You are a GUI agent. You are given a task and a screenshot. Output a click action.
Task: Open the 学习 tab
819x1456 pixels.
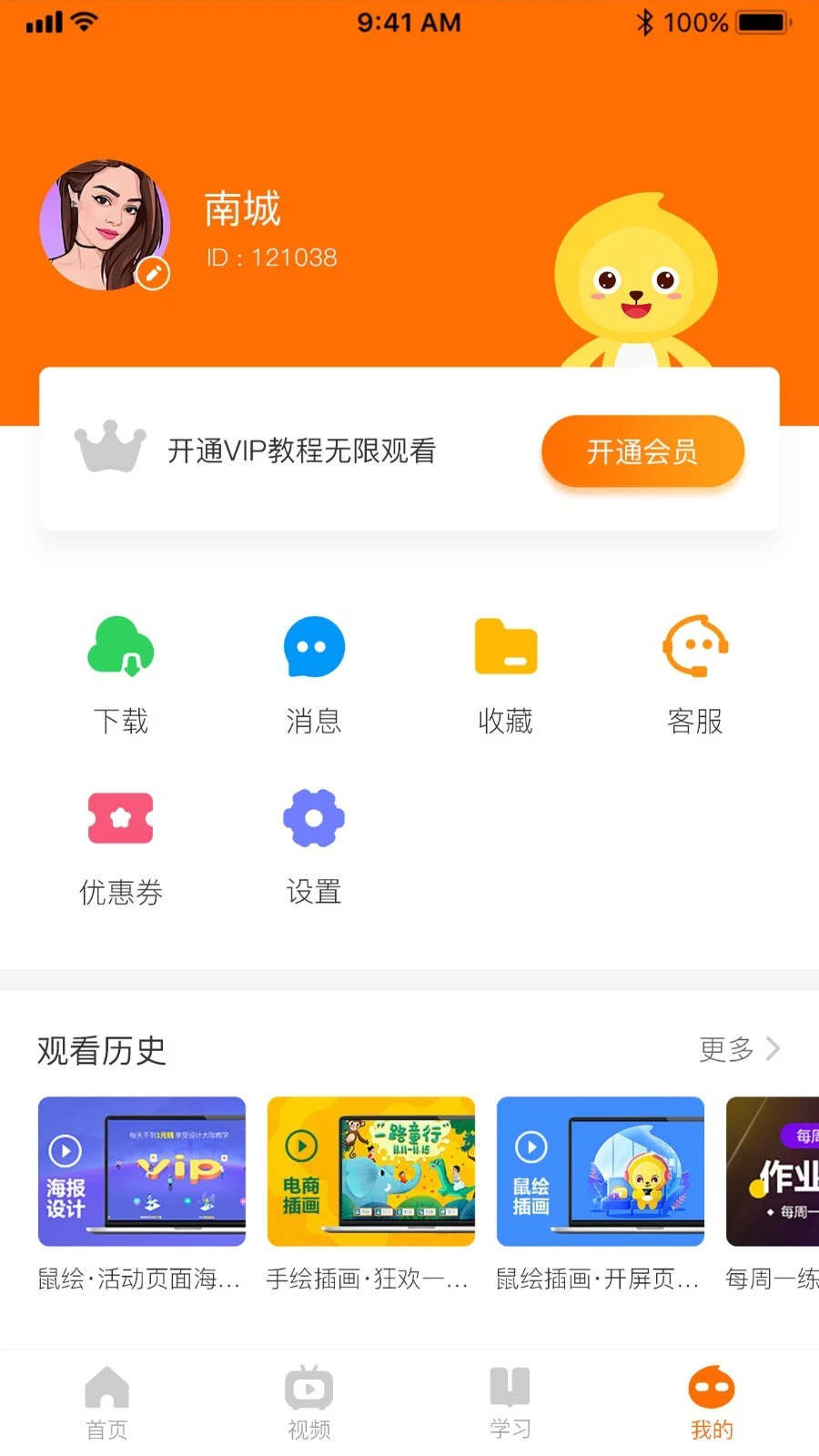(510, 1401)
